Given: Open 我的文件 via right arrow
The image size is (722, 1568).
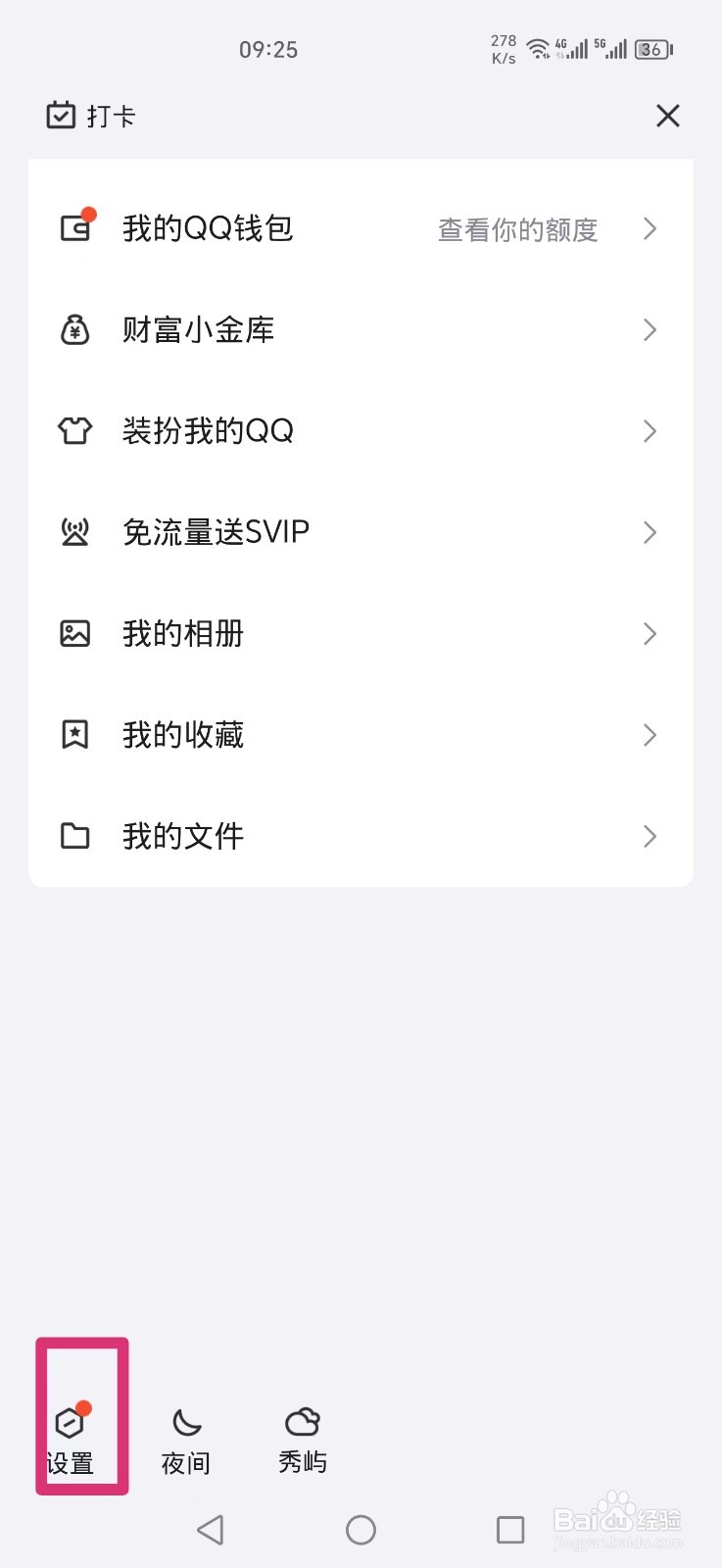Looking at the screenshot, I should (650, 836).
